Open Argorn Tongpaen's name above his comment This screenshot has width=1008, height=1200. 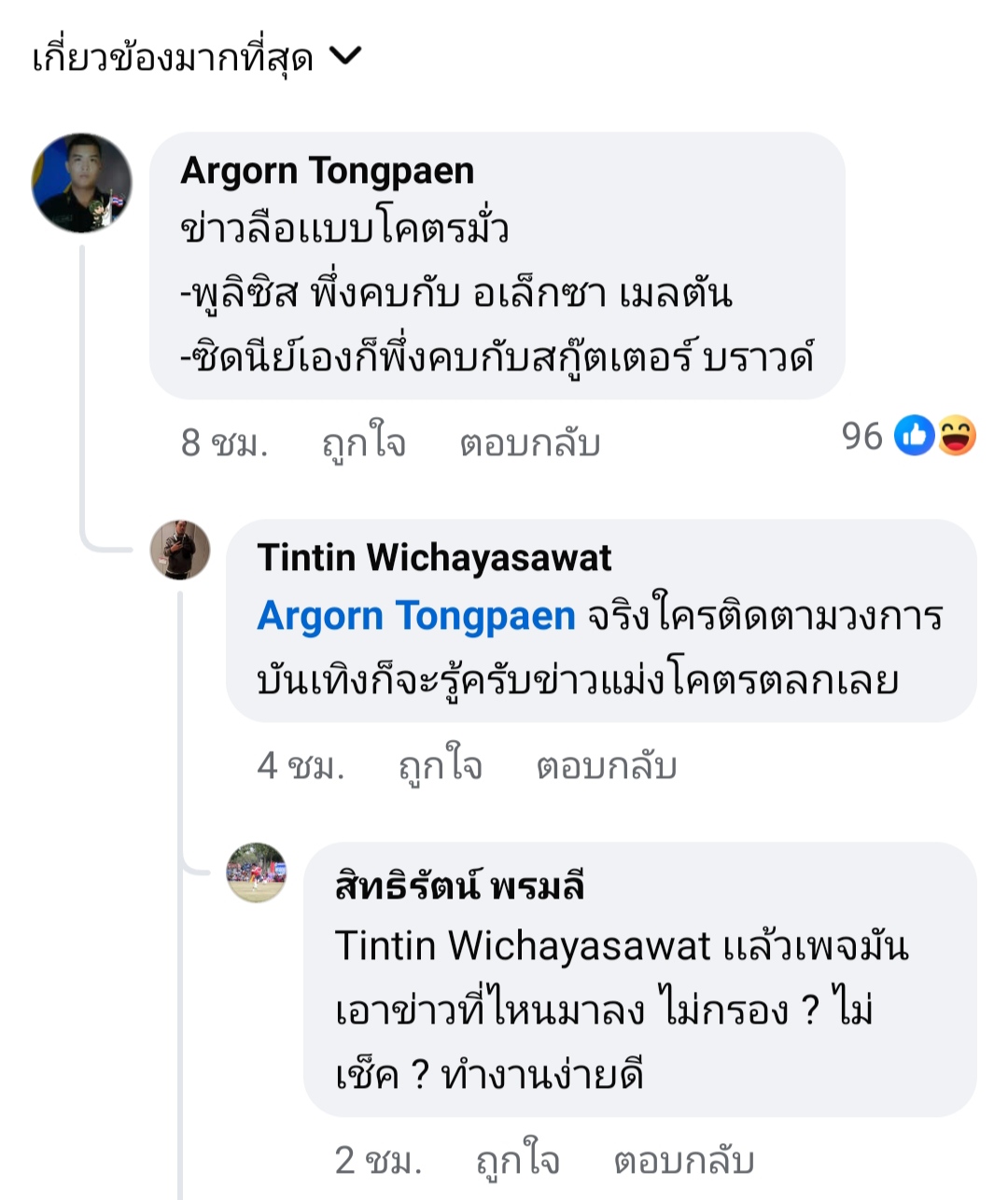[x=327, y=171]
